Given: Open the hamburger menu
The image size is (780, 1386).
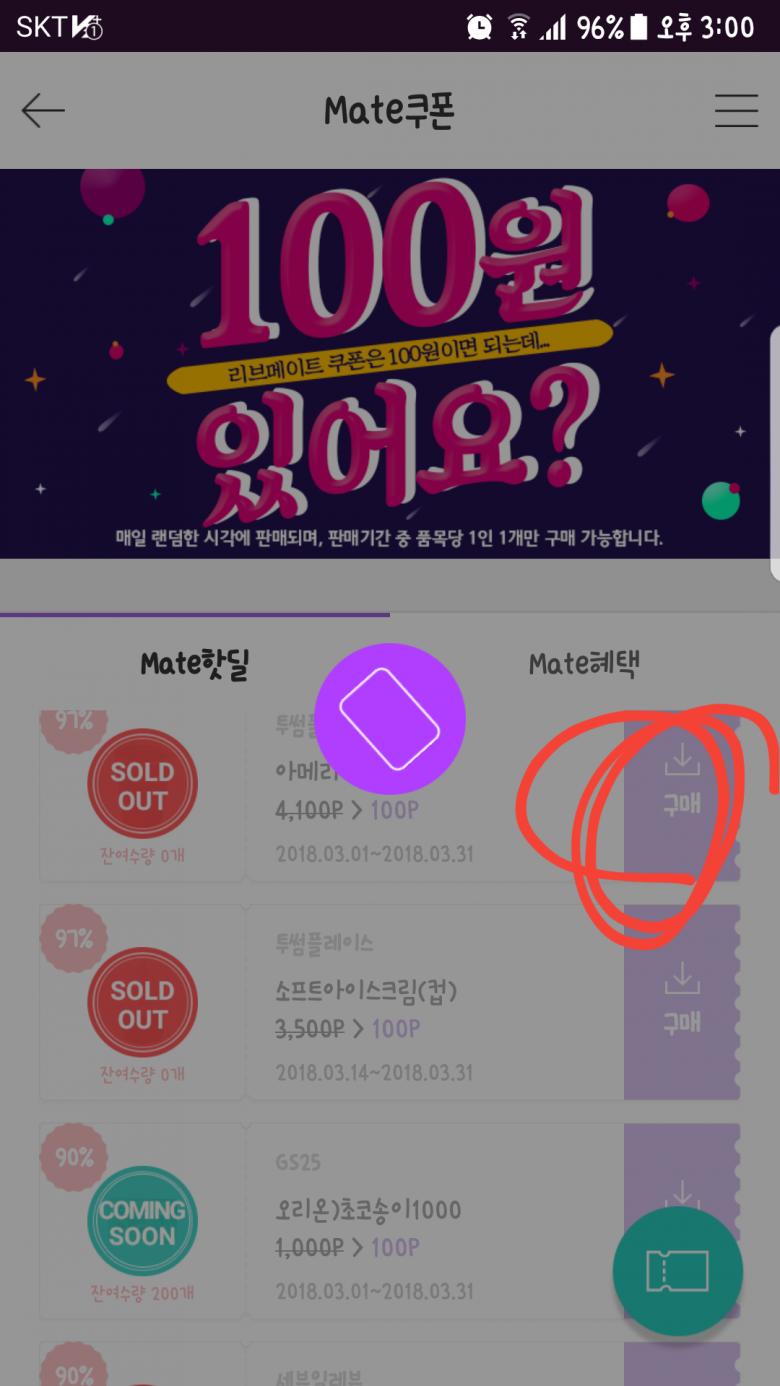Looking at the screenshot, I should tap(736, 111).
